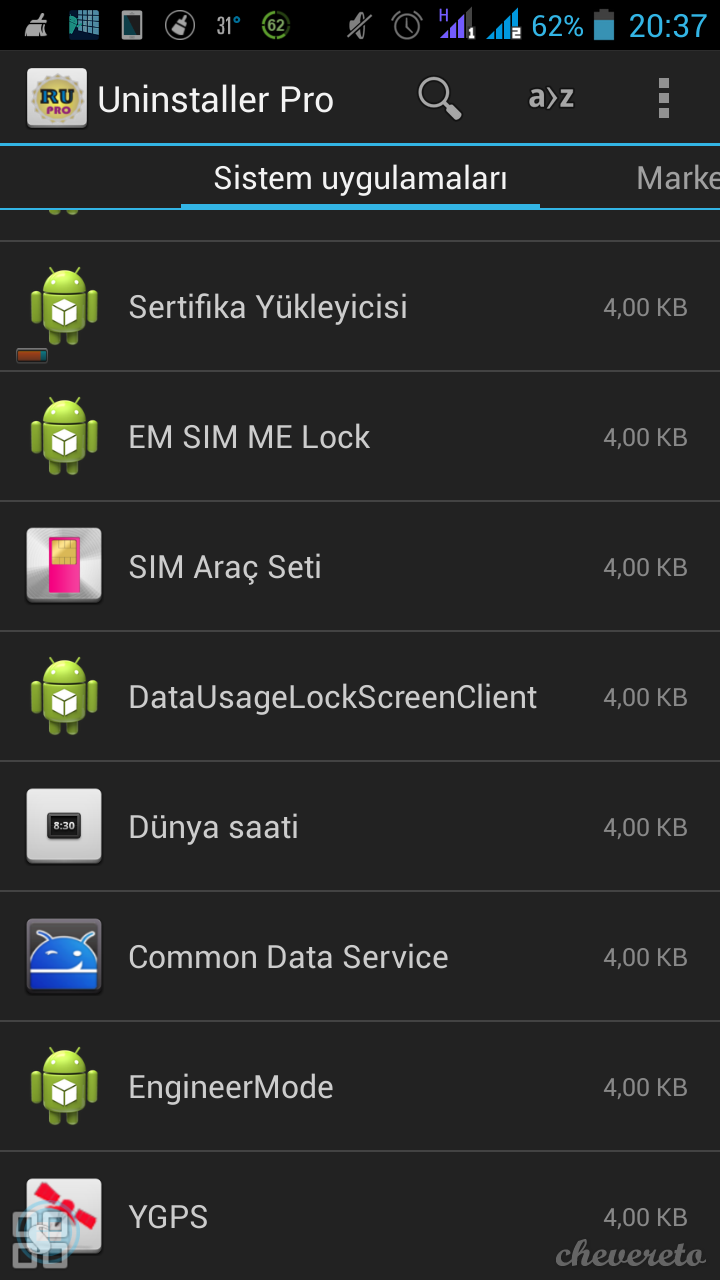The image size is (720, 1280).
Task: Open the EM SIM ME Lock entry
Action: 360,437
